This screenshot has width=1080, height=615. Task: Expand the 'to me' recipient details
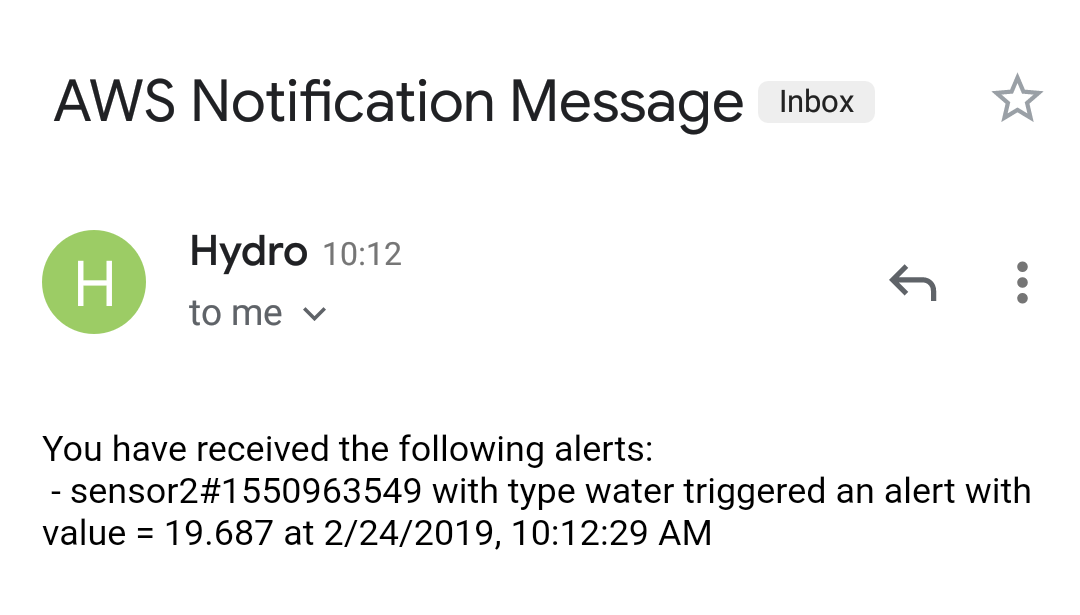tap(313, 314)
